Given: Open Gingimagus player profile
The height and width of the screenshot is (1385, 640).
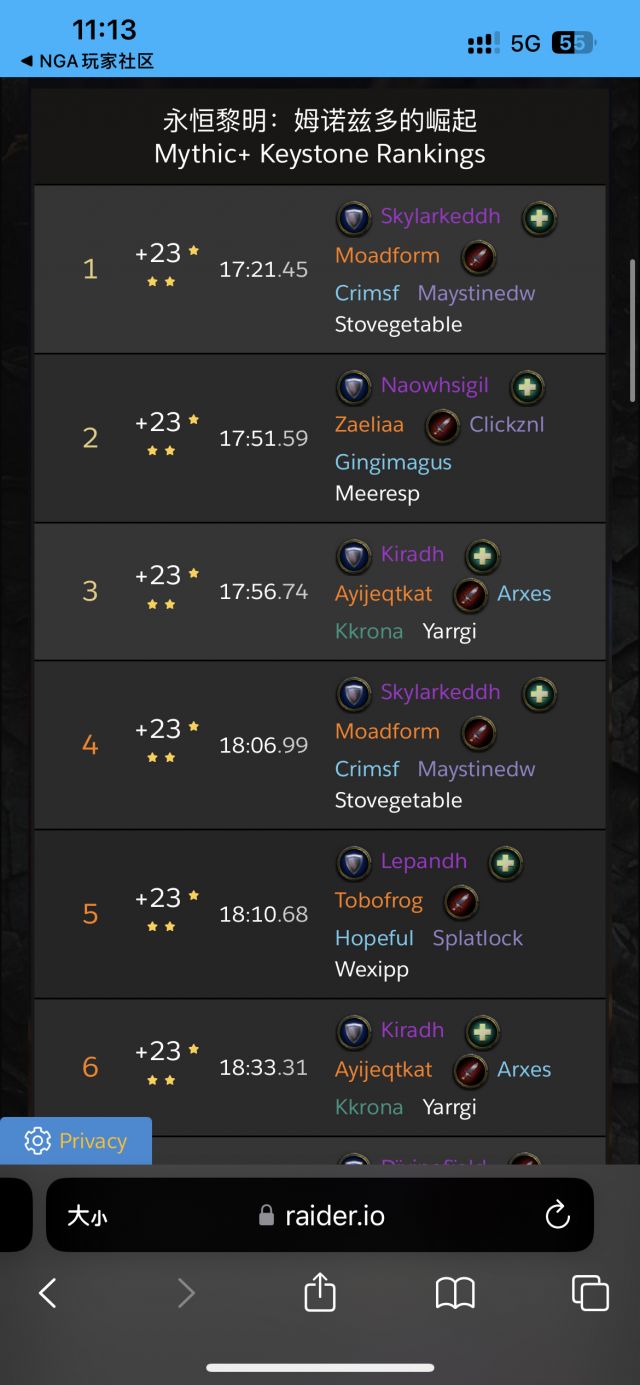Looking at the screenshot, I should 393,462.
